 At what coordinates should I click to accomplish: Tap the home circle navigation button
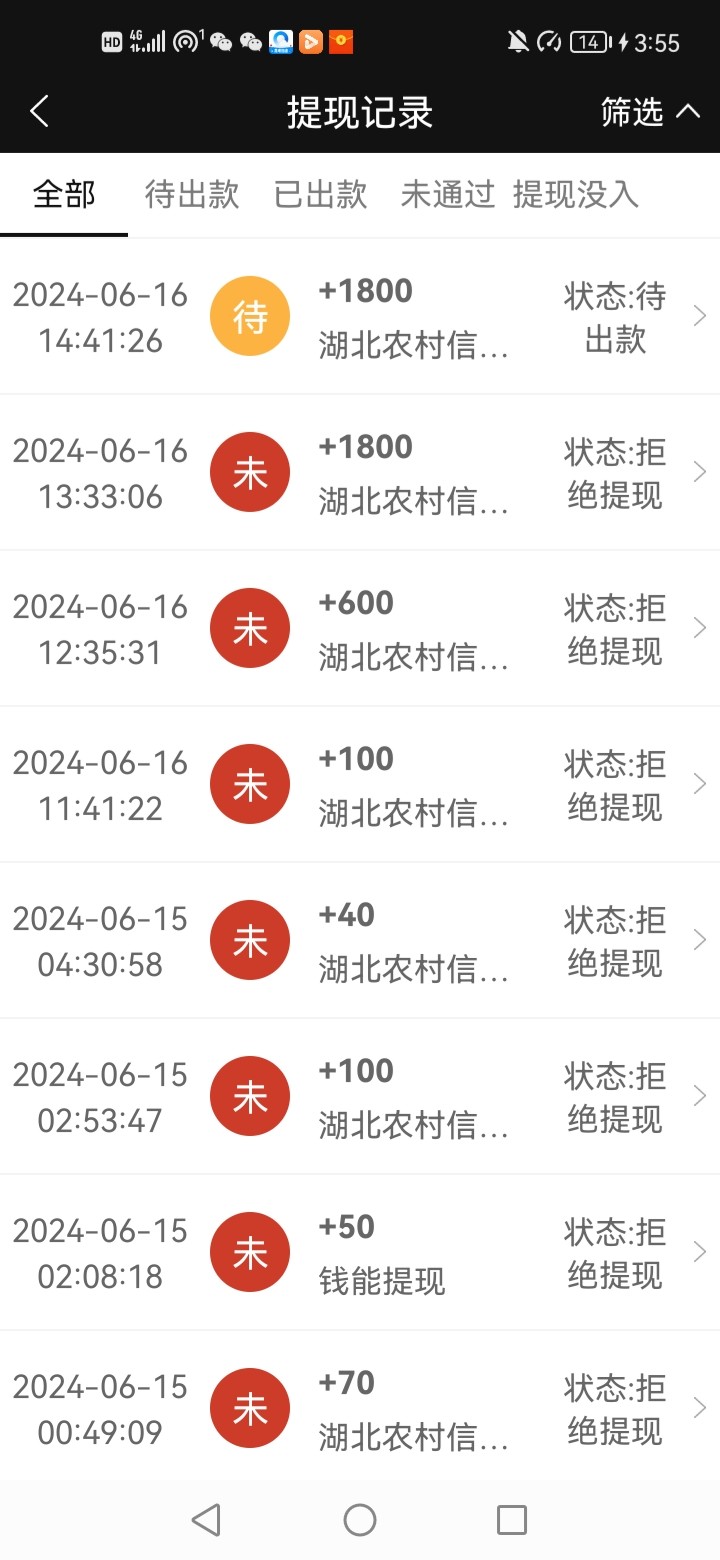tap(359, 1519)
